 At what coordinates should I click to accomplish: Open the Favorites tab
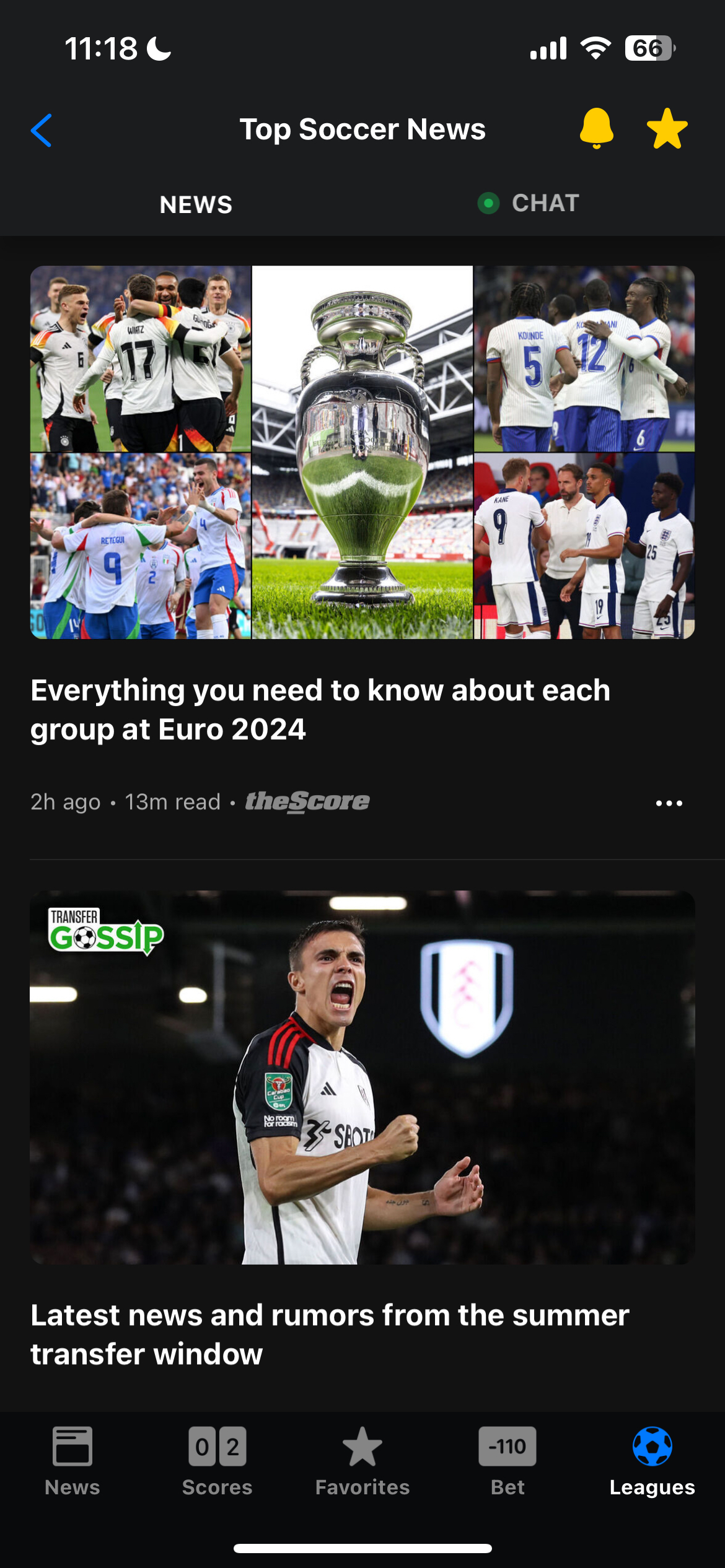(362, 1460)
